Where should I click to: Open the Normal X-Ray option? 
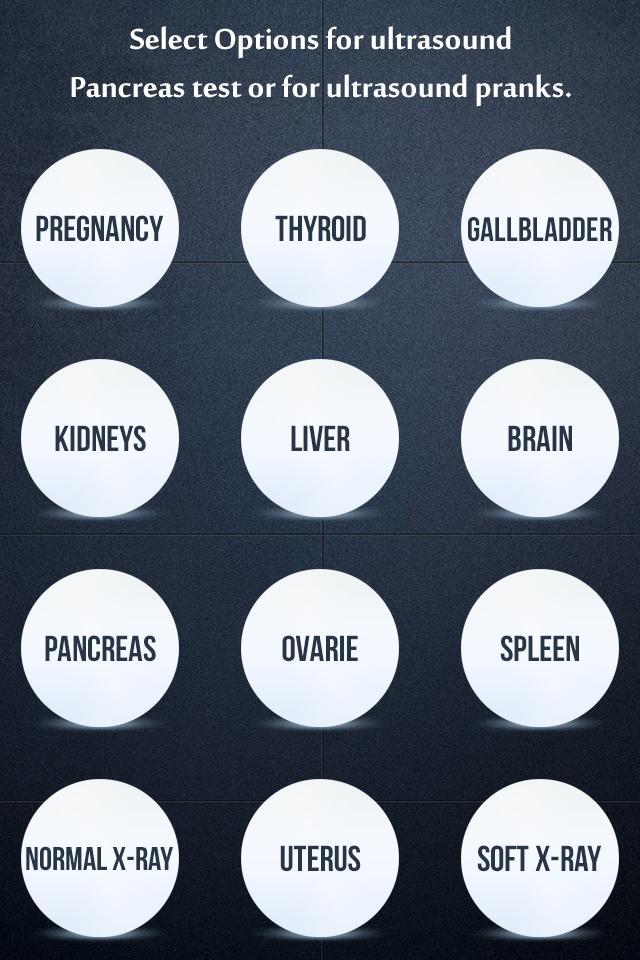click(x=99, y=858)
